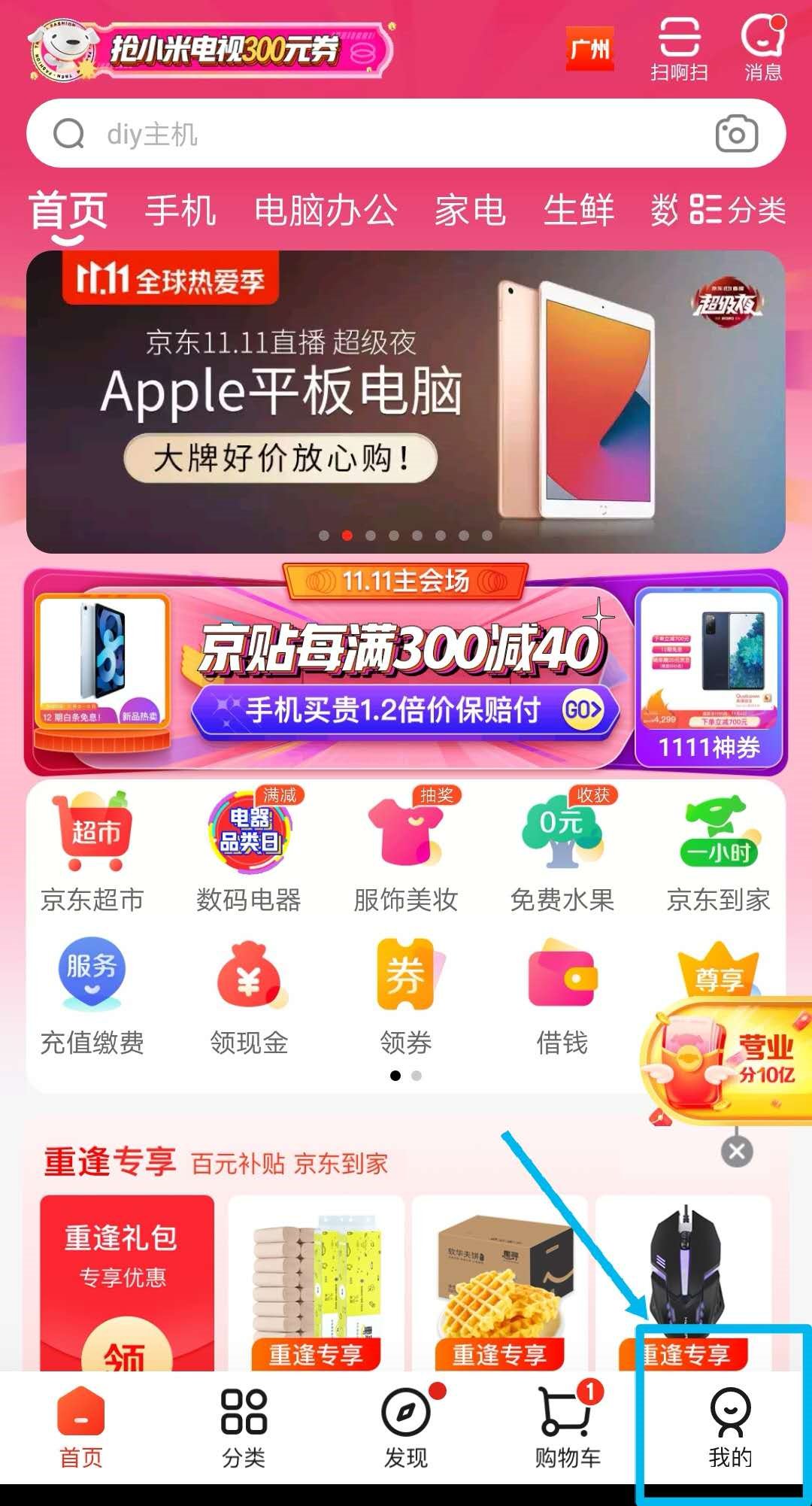Open the 分类 category menu at top
This screenshot has height=1506, width=812.
[738, 210]
